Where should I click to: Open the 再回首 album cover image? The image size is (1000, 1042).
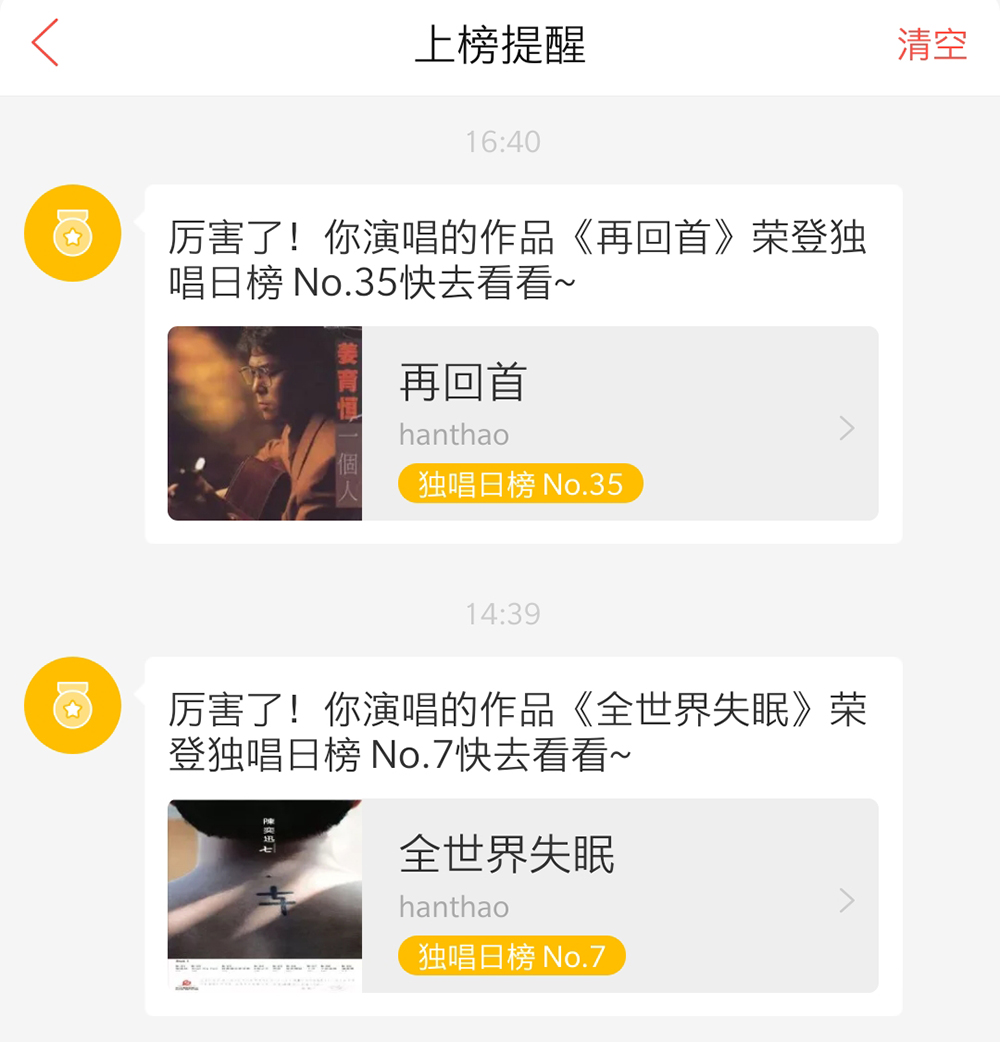pos(265,424)
